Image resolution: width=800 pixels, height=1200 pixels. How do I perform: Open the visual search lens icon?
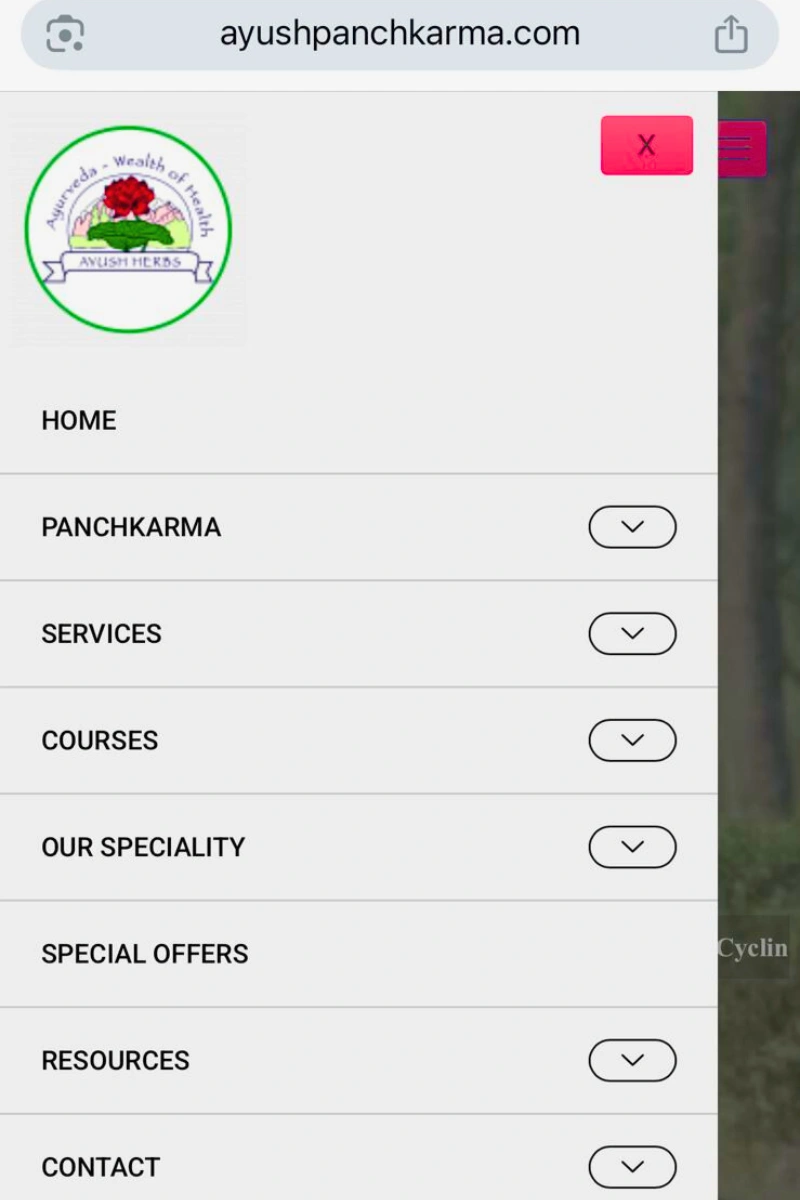click(66, 34)
